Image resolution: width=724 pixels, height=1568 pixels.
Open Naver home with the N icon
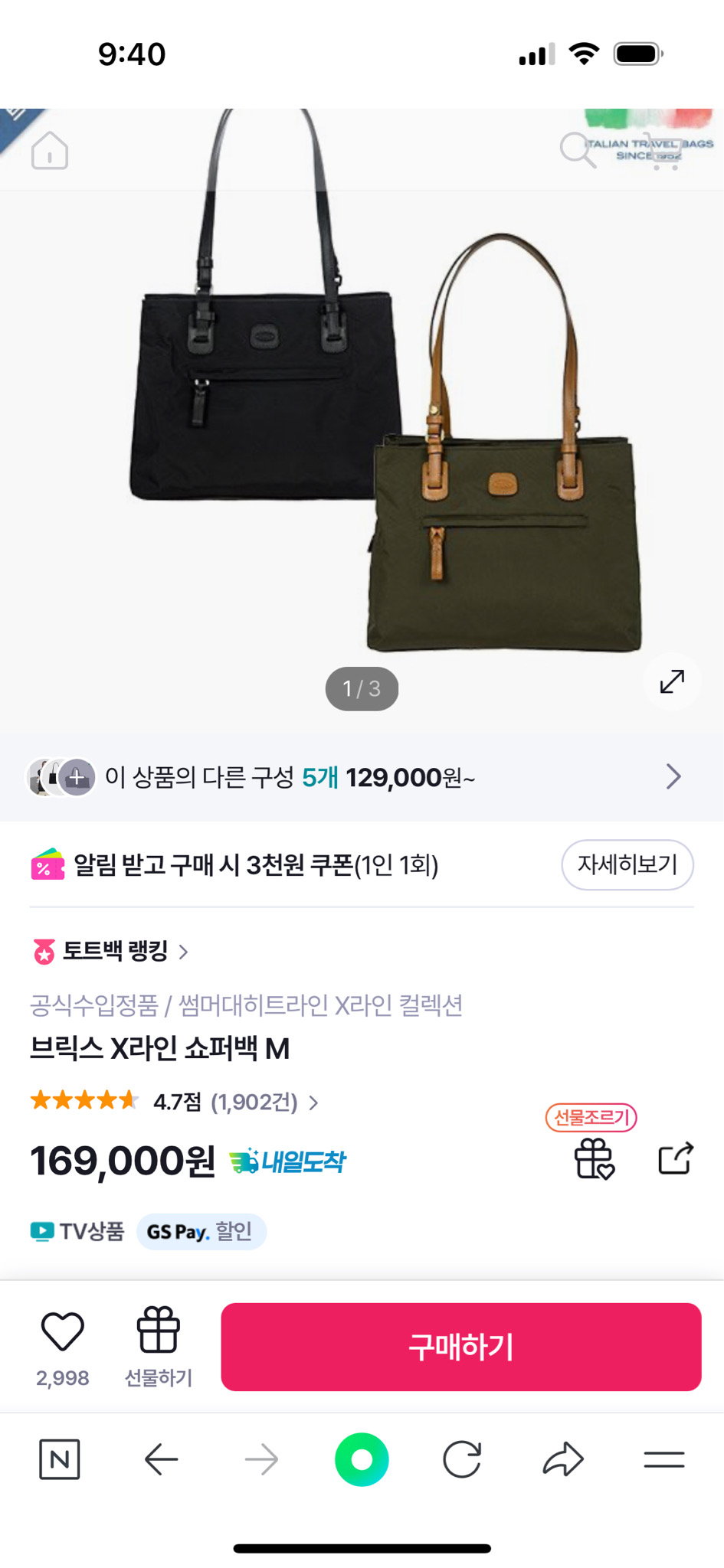[x=61, y=1459]
